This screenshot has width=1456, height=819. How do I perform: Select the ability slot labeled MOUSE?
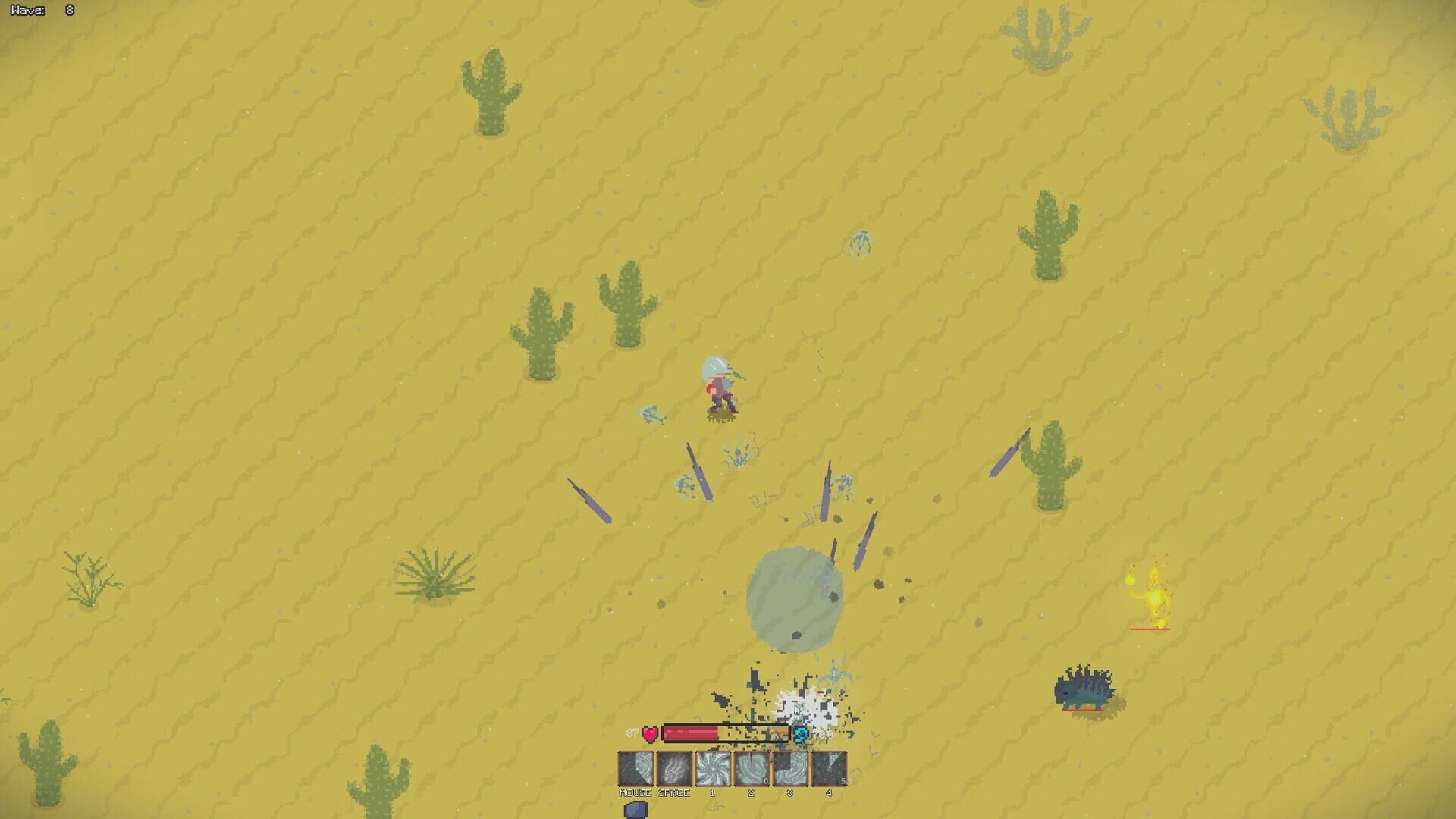click(635, 769)
